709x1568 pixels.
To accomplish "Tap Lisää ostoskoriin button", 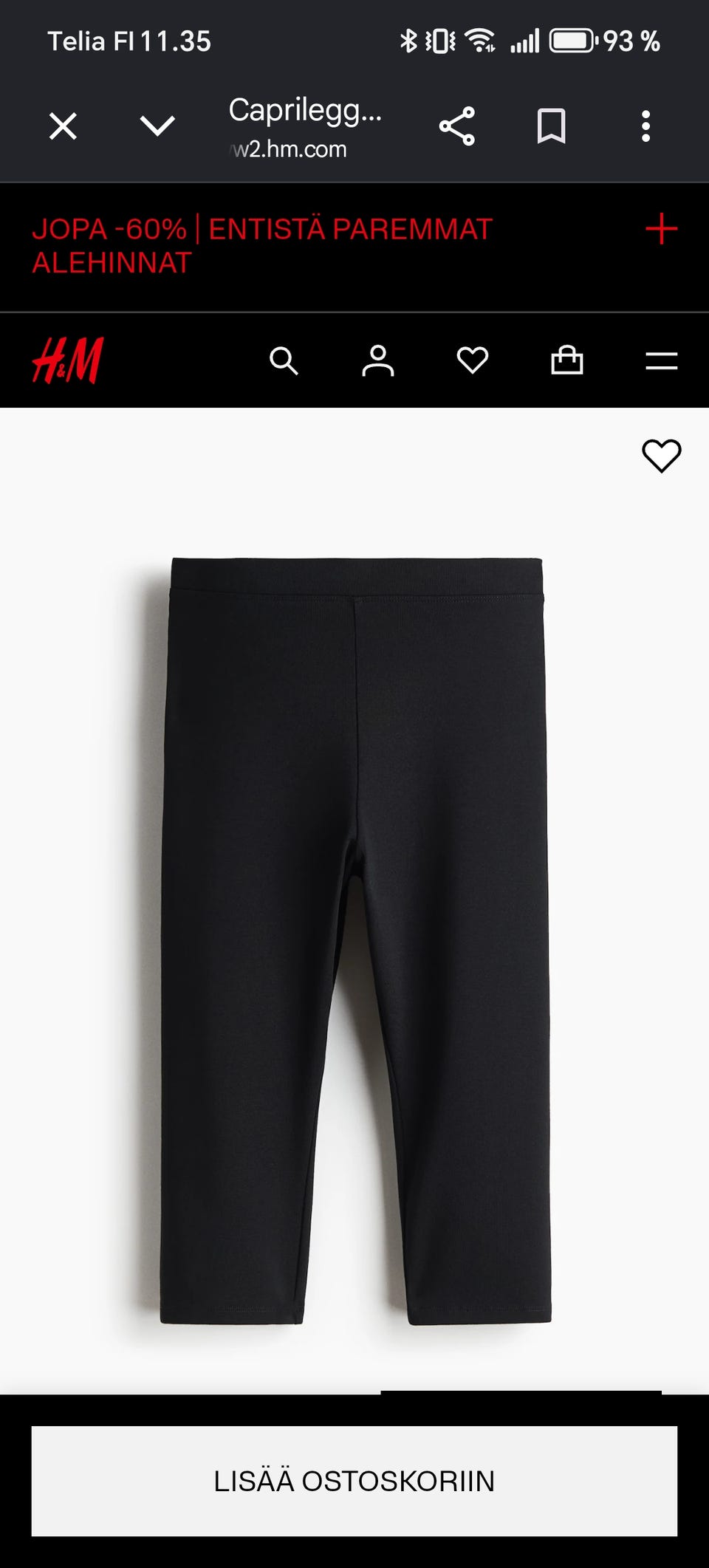I will point(354,1481).
